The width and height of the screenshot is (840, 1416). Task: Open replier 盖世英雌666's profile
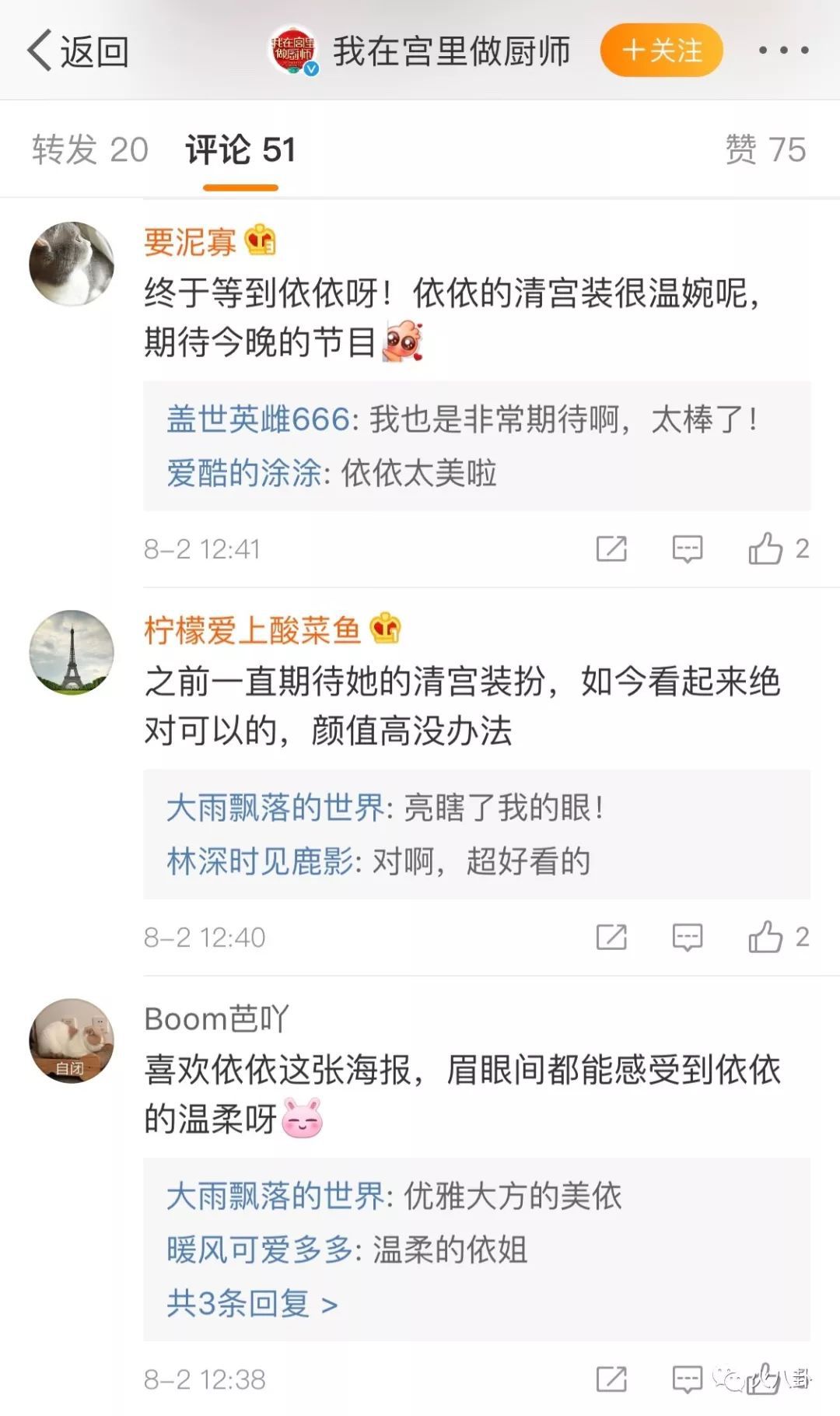(258, 420)
